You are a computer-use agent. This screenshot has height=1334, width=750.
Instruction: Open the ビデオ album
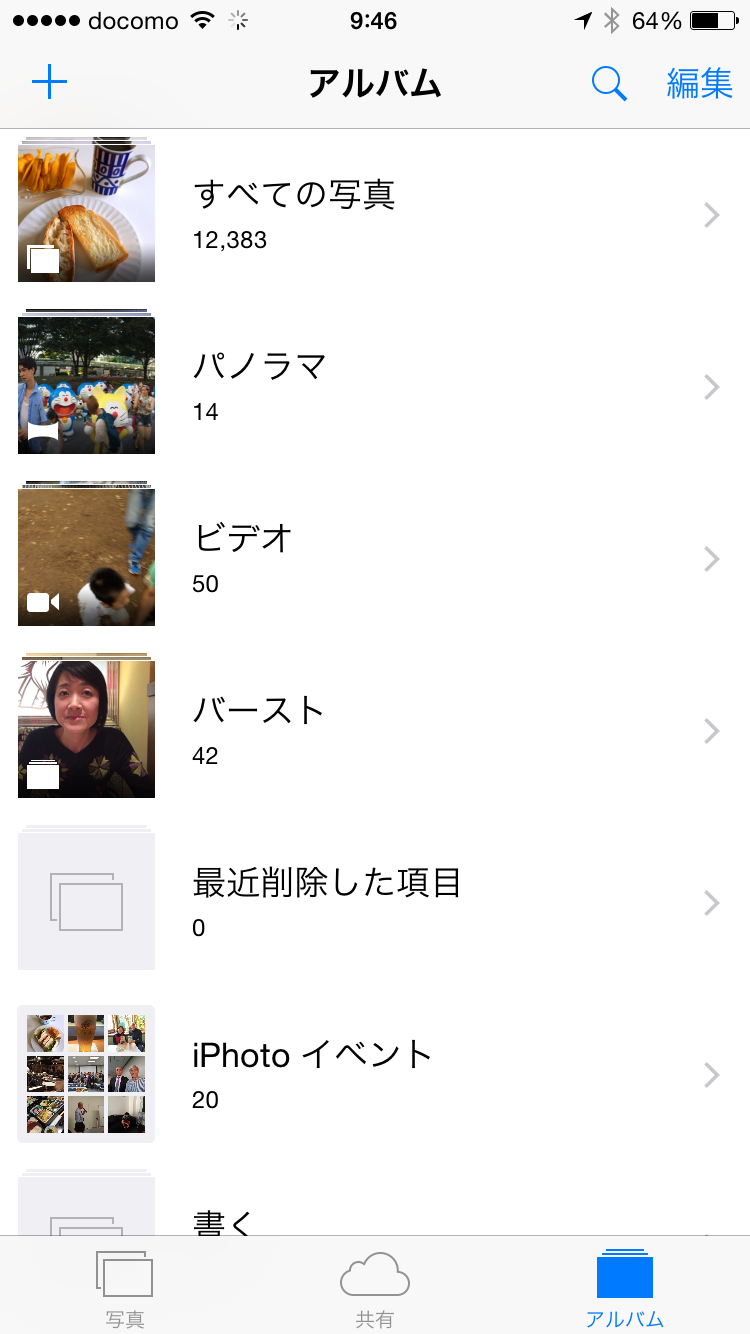click(x=375, y=558)
